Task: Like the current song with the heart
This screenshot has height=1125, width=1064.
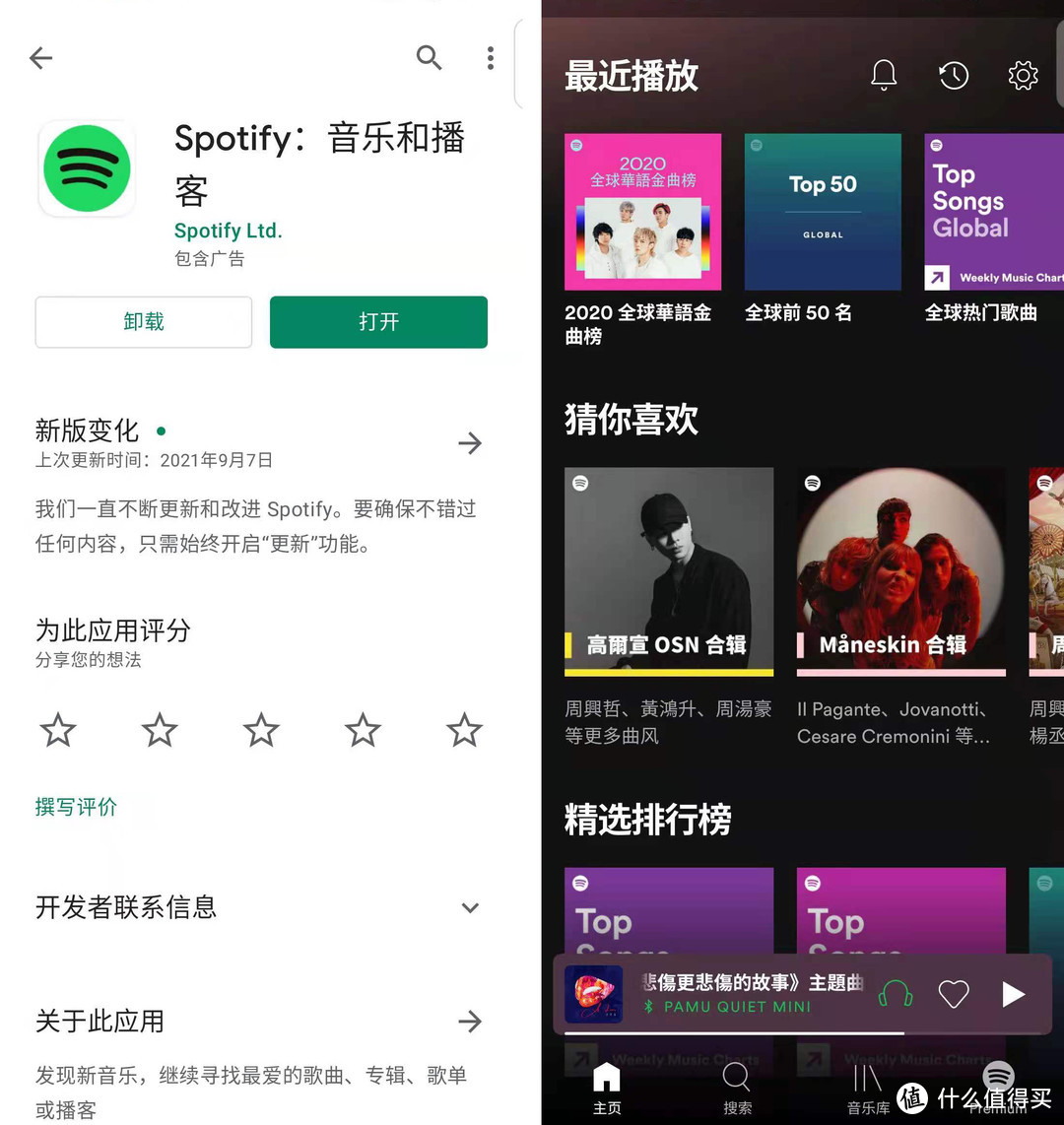Action: (953, 994)
